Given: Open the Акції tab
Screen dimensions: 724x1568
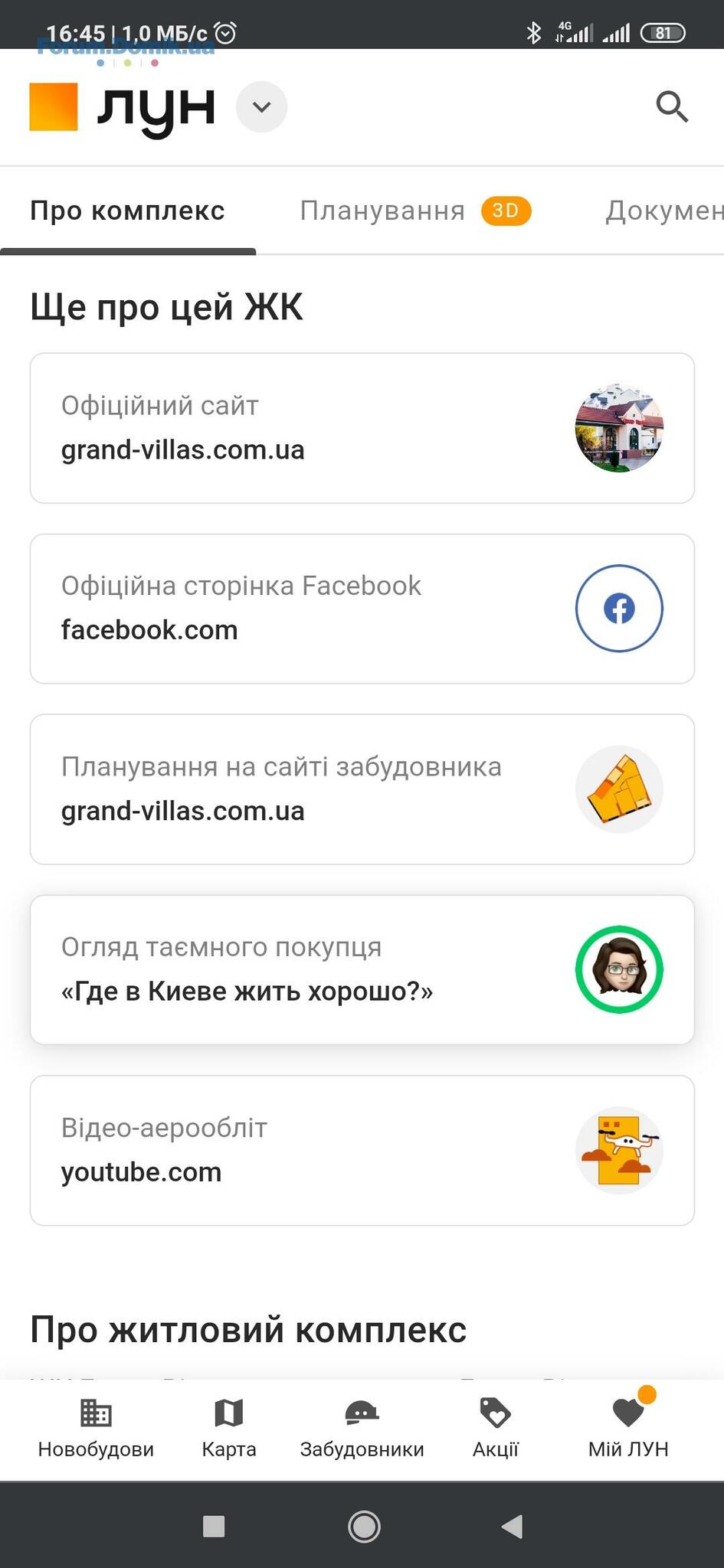Looking at the screenshot, I should coord(495,1428).
